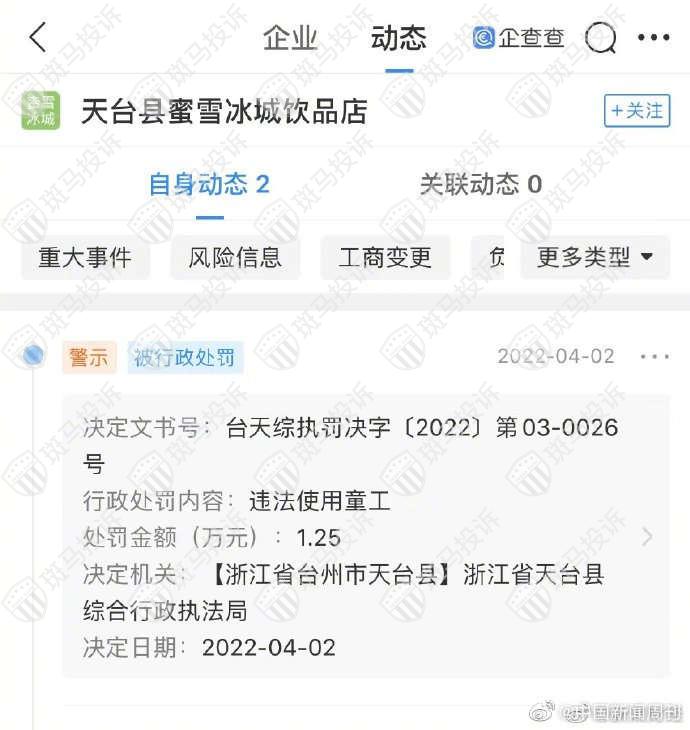Follow the company with +关注 button
The height and width of the screenshot is (730, 690).
pyautogui.click(x=637, y=110)
